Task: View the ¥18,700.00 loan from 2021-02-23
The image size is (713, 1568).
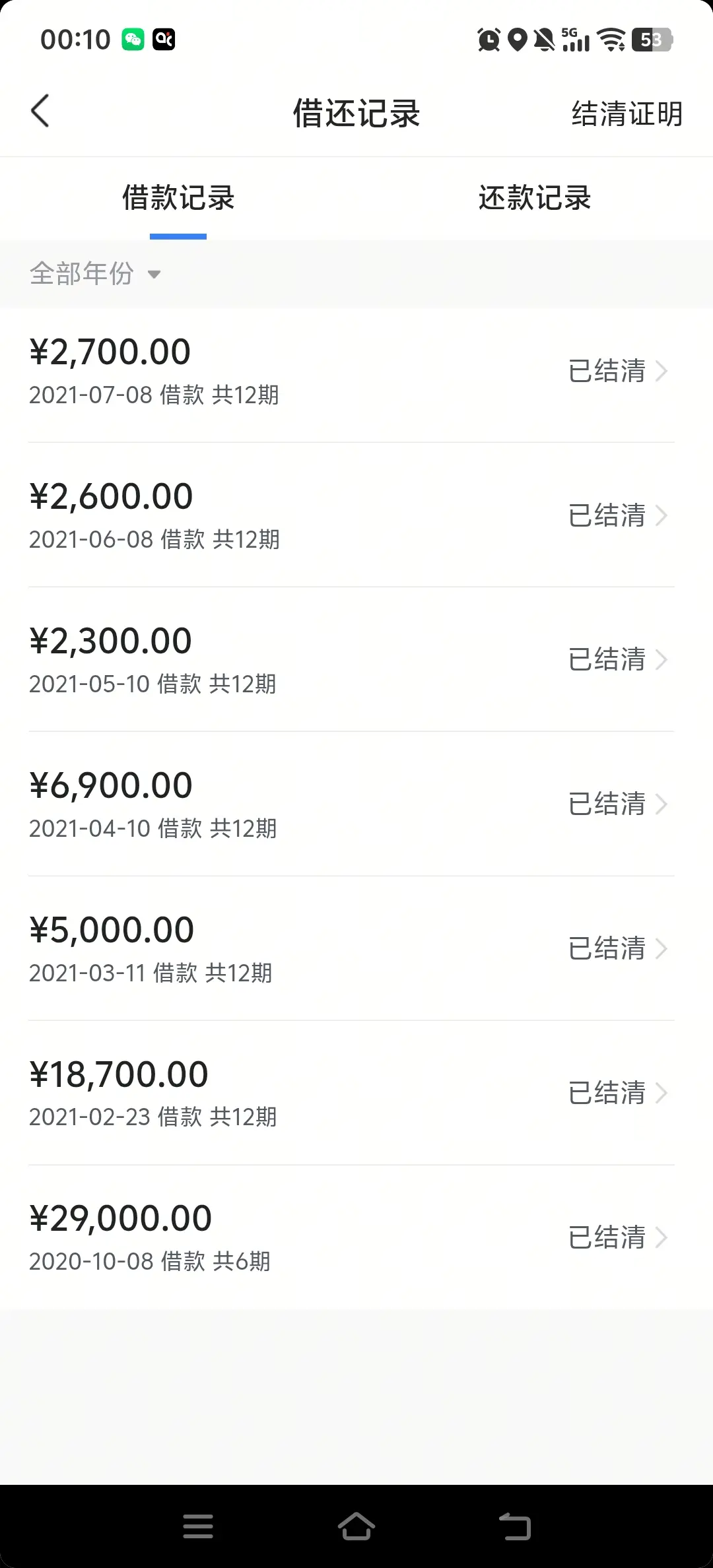Action: tap(351, 1094)
